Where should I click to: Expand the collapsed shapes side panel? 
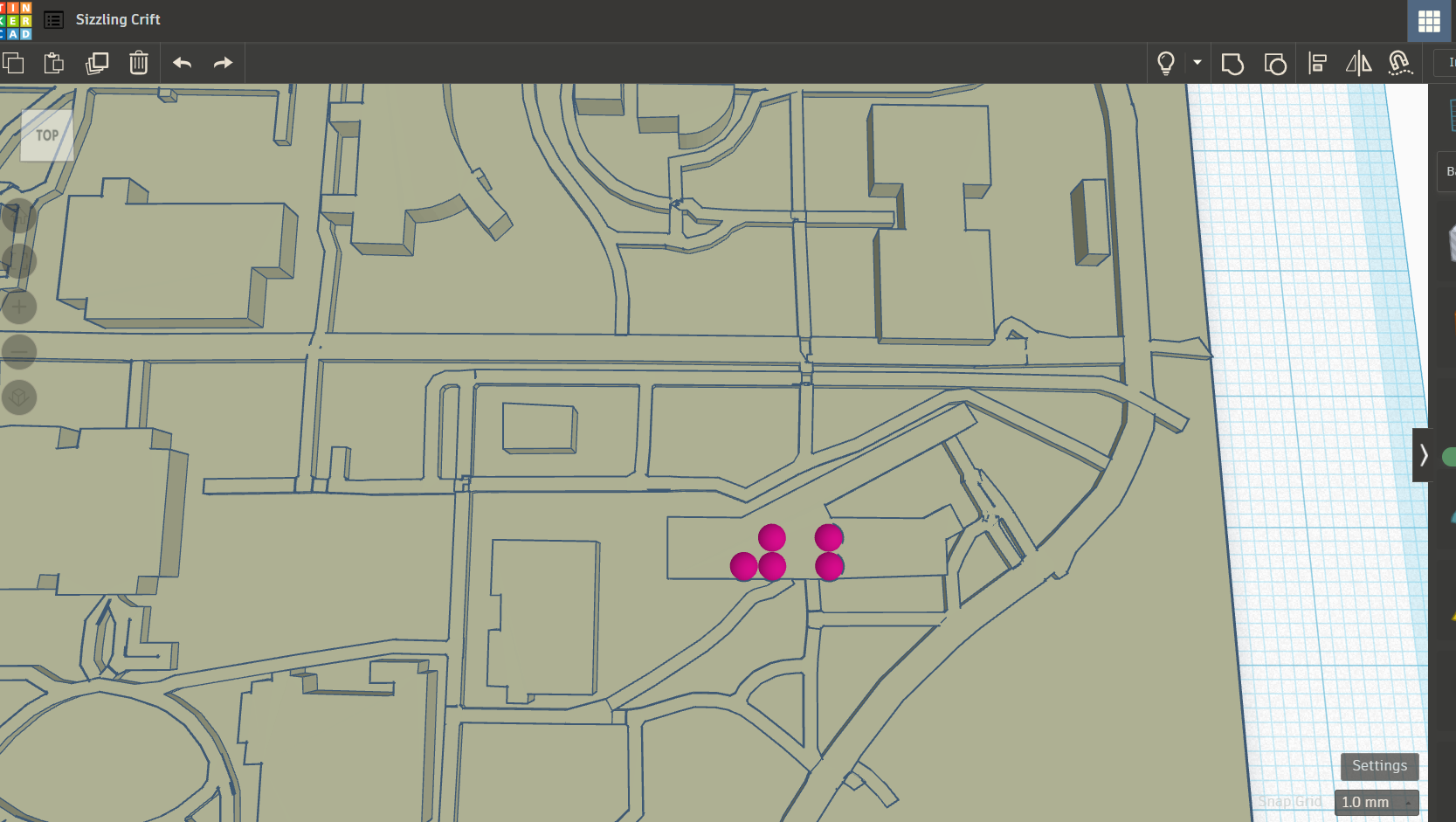pos(1423,455)
